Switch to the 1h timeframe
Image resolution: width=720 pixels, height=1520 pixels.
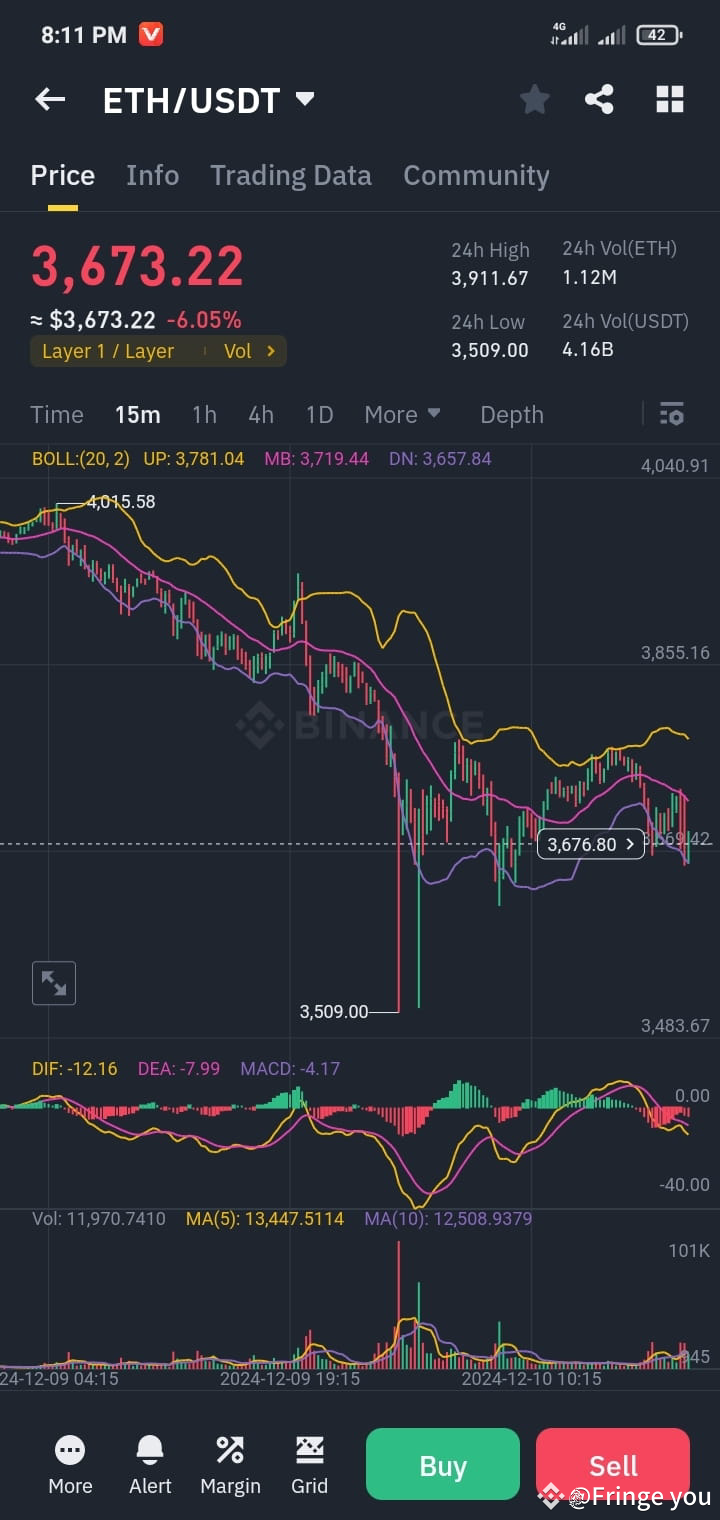(204, 413)
